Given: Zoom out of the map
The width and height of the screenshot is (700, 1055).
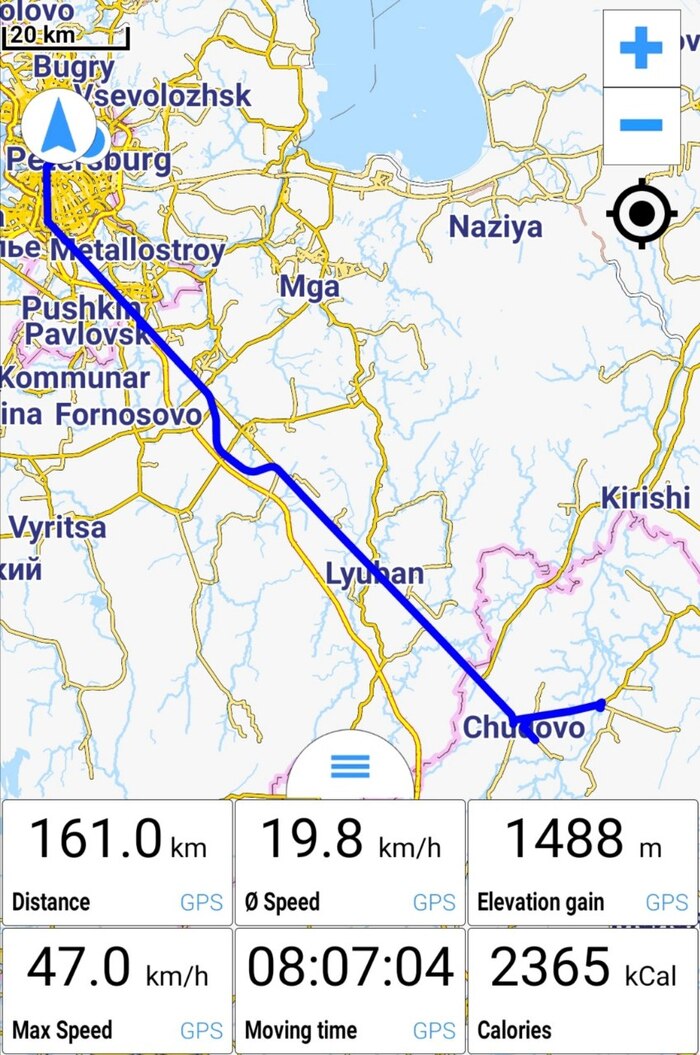Looking at the screenshot, I should click(641, 125).
